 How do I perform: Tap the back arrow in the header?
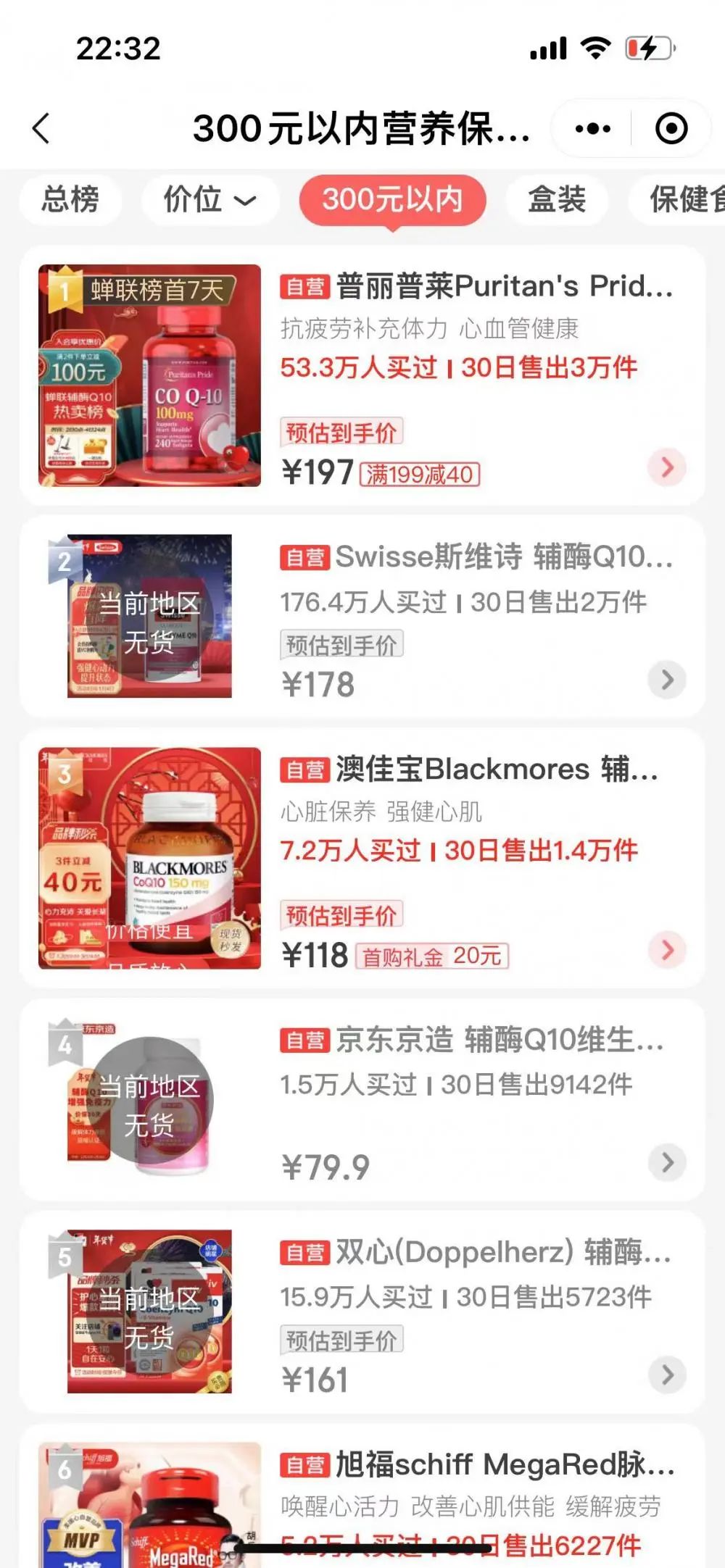point(41,128)
